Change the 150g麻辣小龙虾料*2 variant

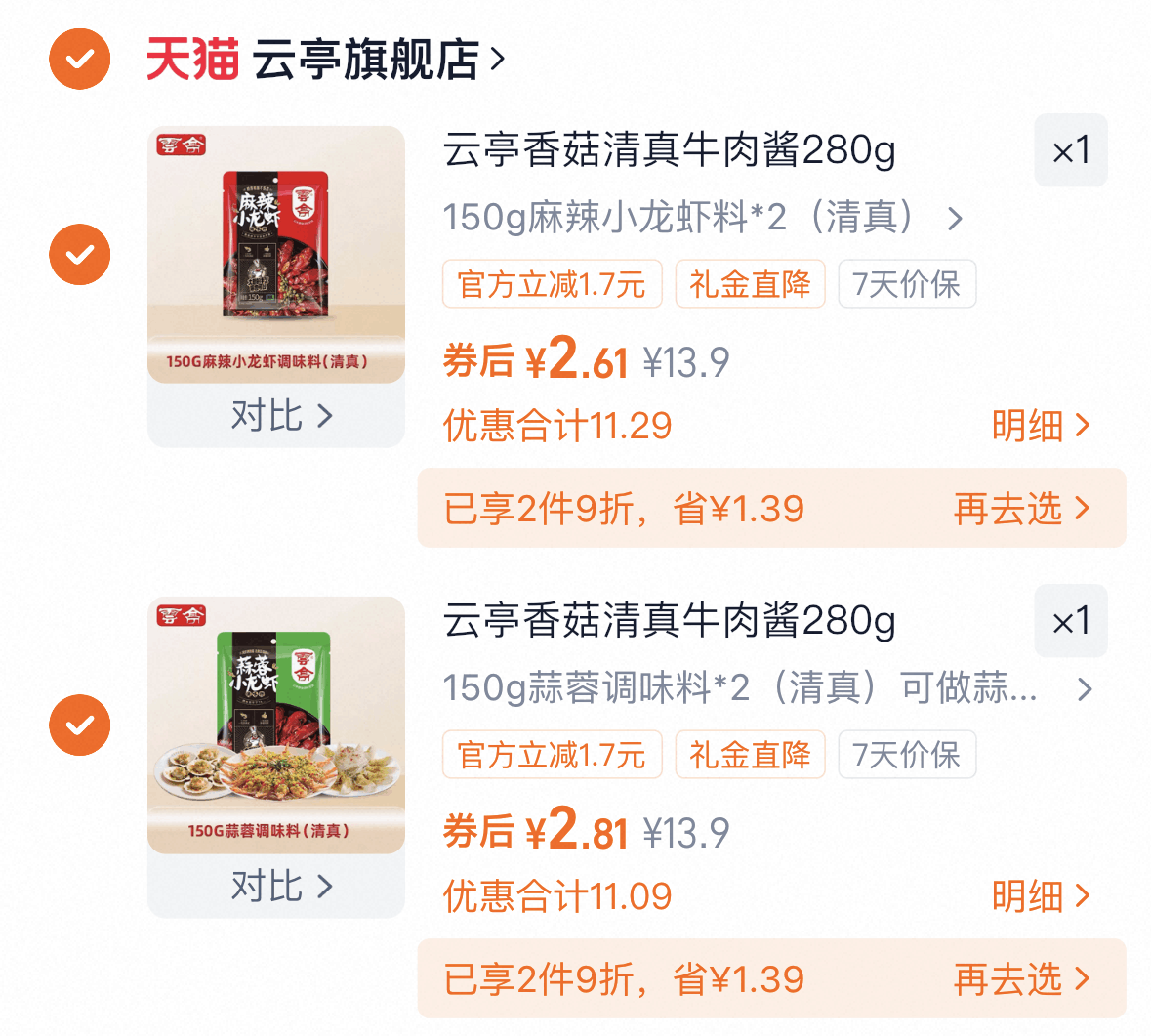[x=703, y=218]
